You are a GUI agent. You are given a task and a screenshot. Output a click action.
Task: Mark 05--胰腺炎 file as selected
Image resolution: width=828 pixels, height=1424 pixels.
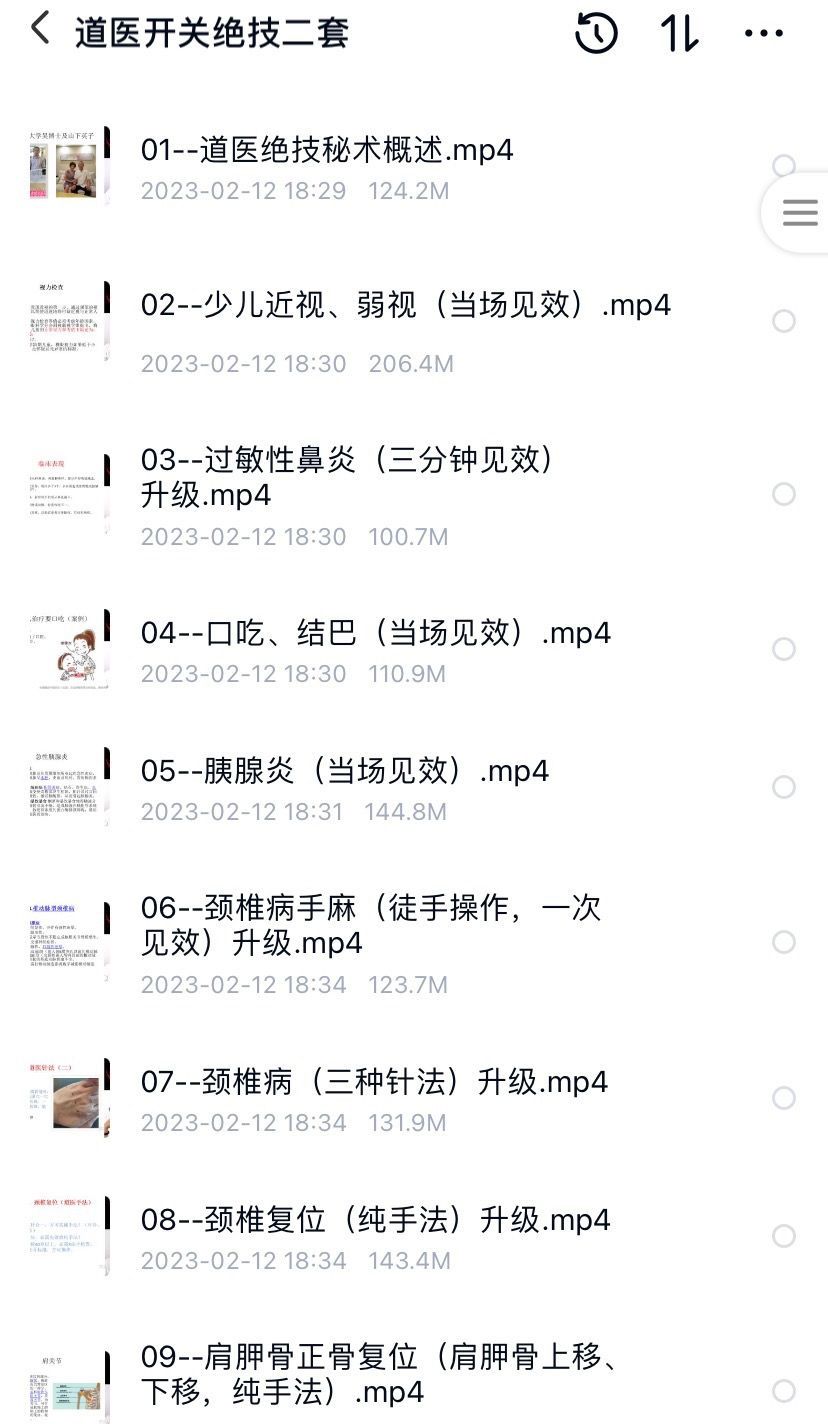[784, 787]
